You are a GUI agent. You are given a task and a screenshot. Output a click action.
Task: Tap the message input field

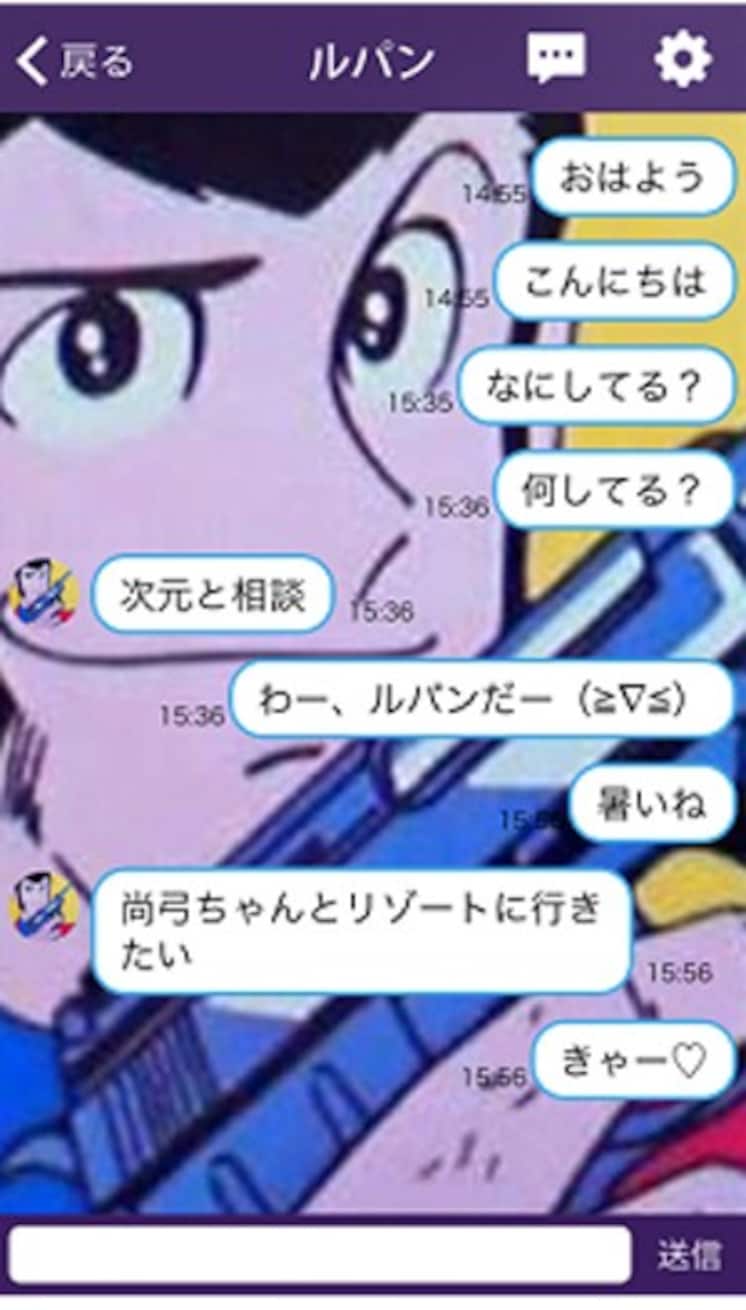click(x=320, y=1254)
